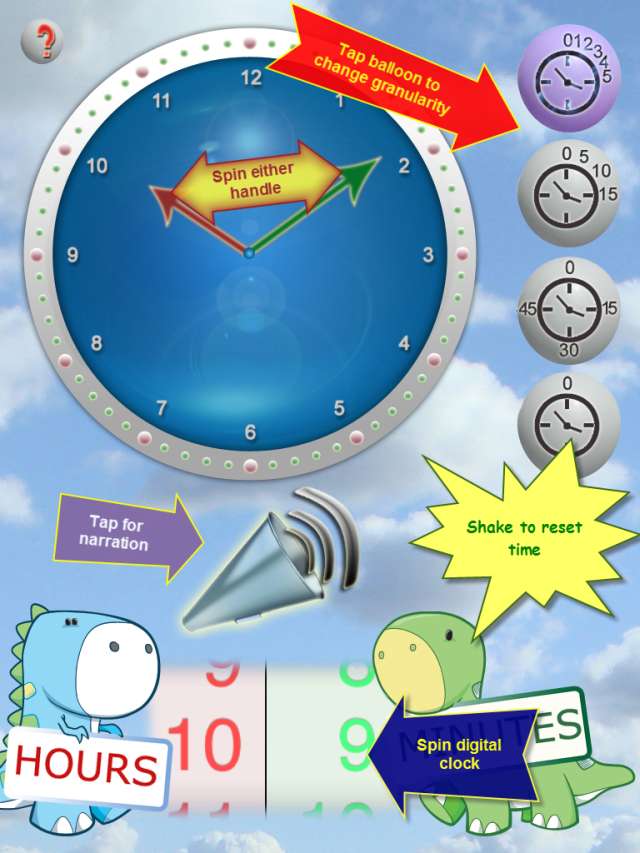
Task: Select the fifteen-minute granularity balloon
Action: point(567,308)
